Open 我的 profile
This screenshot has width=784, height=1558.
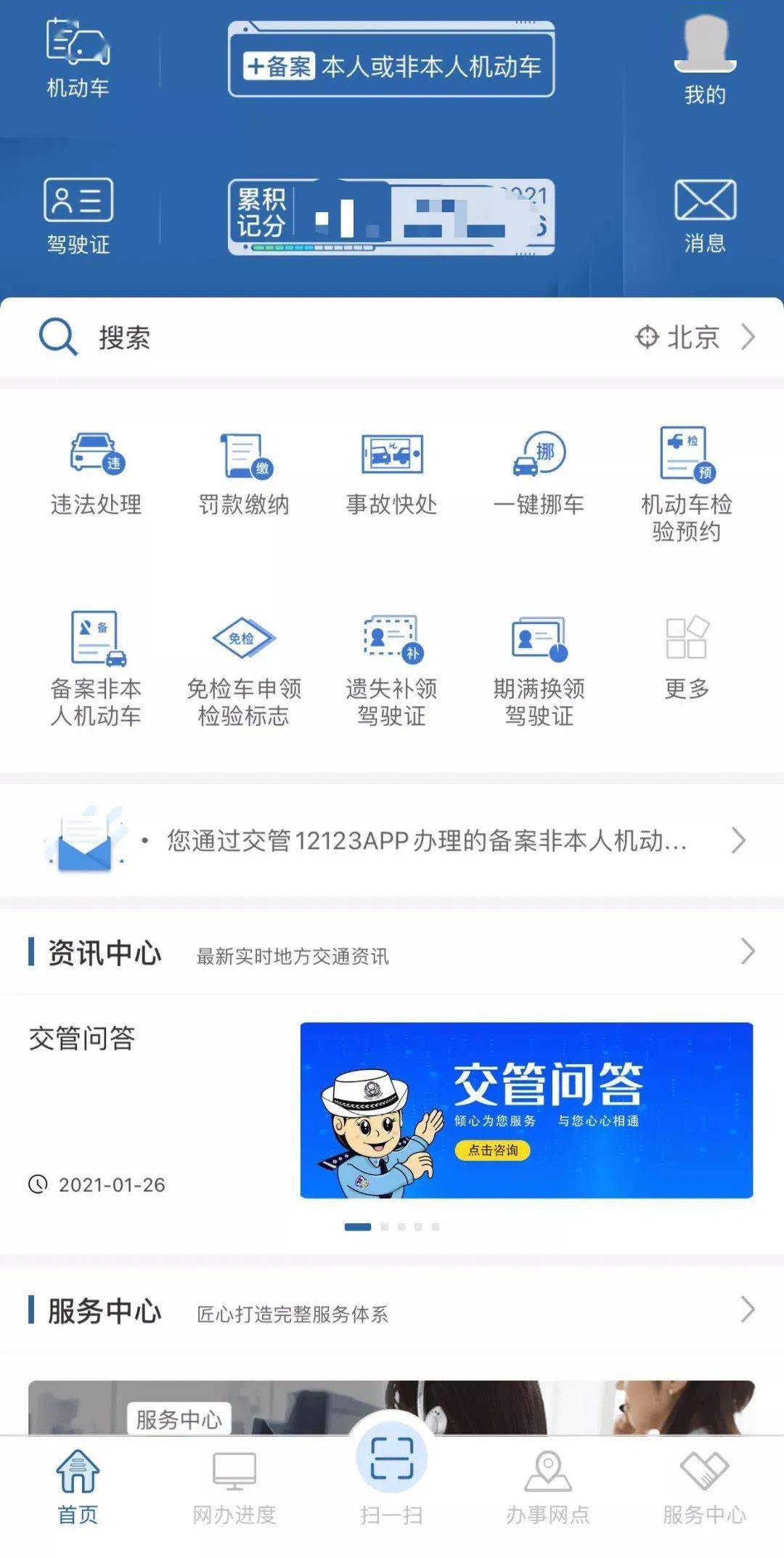(704, 58)
